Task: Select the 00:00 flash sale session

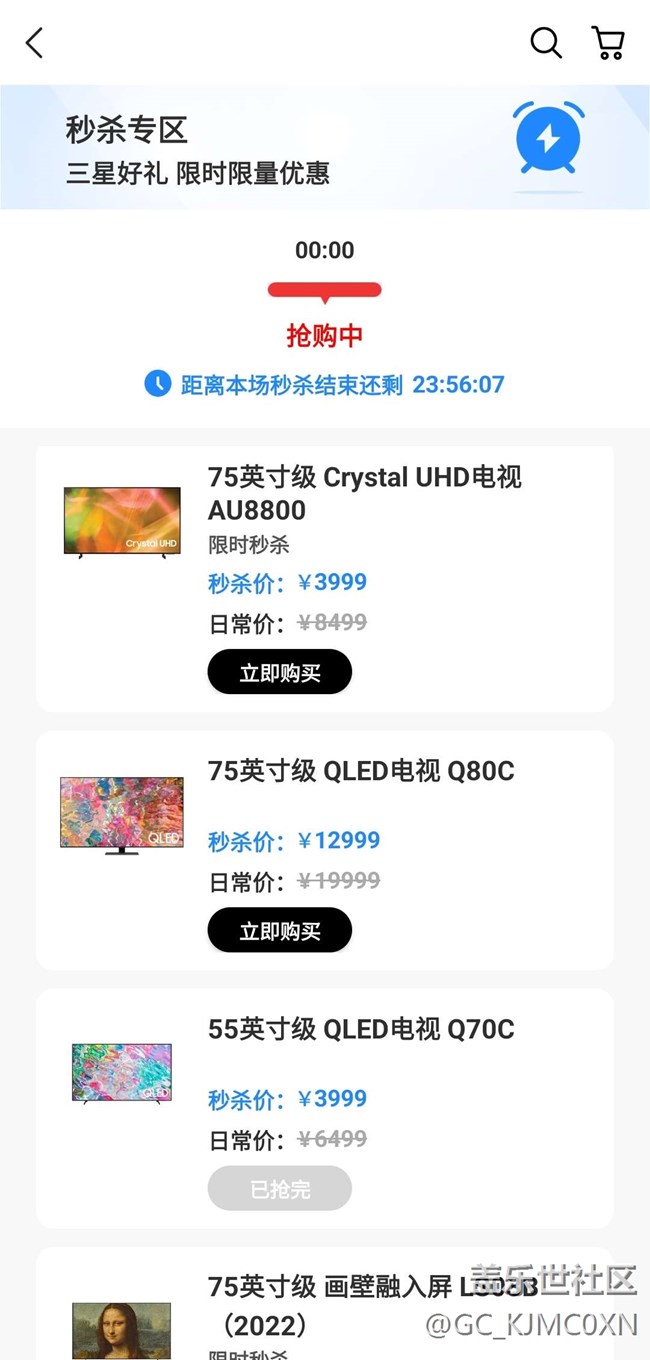Action: click(x=324, y=251)
